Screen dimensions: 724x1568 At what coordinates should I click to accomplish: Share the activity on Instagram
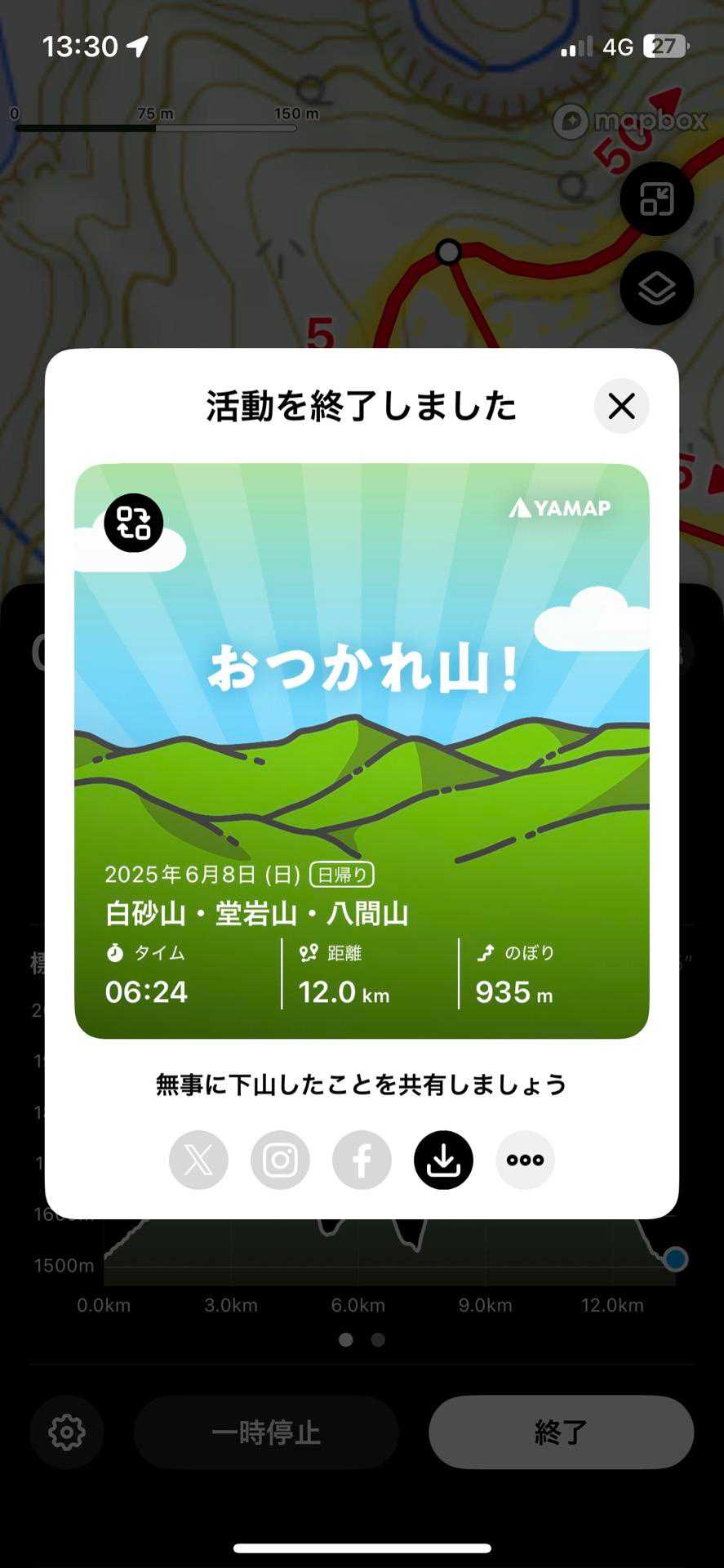(280, 1160)
